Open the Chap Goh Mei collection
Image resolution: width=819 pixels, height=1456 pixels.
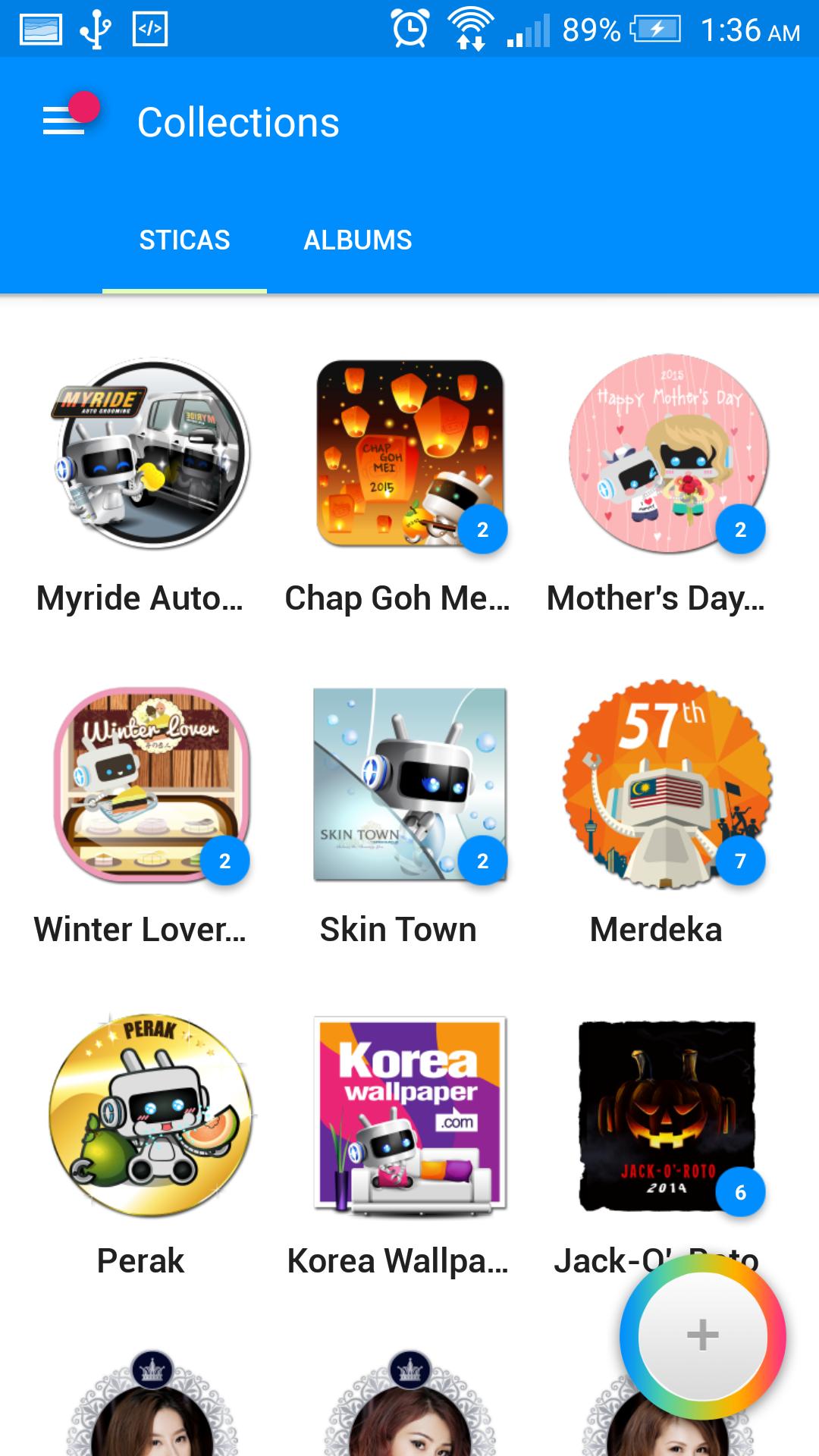pos(409,453)
